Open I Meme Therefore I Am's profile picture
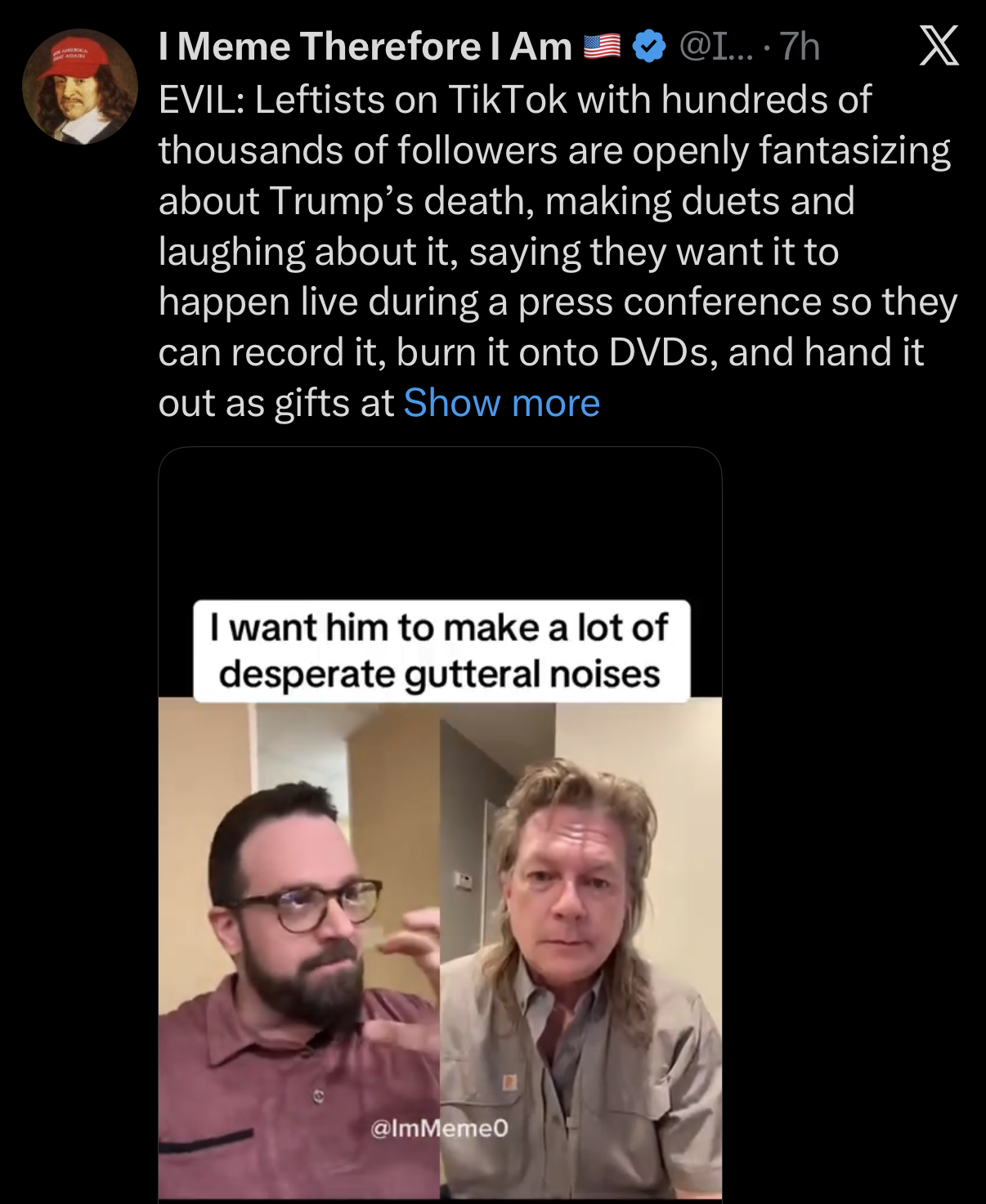The height and width of the screenshot is (1204, 986). 79,87
